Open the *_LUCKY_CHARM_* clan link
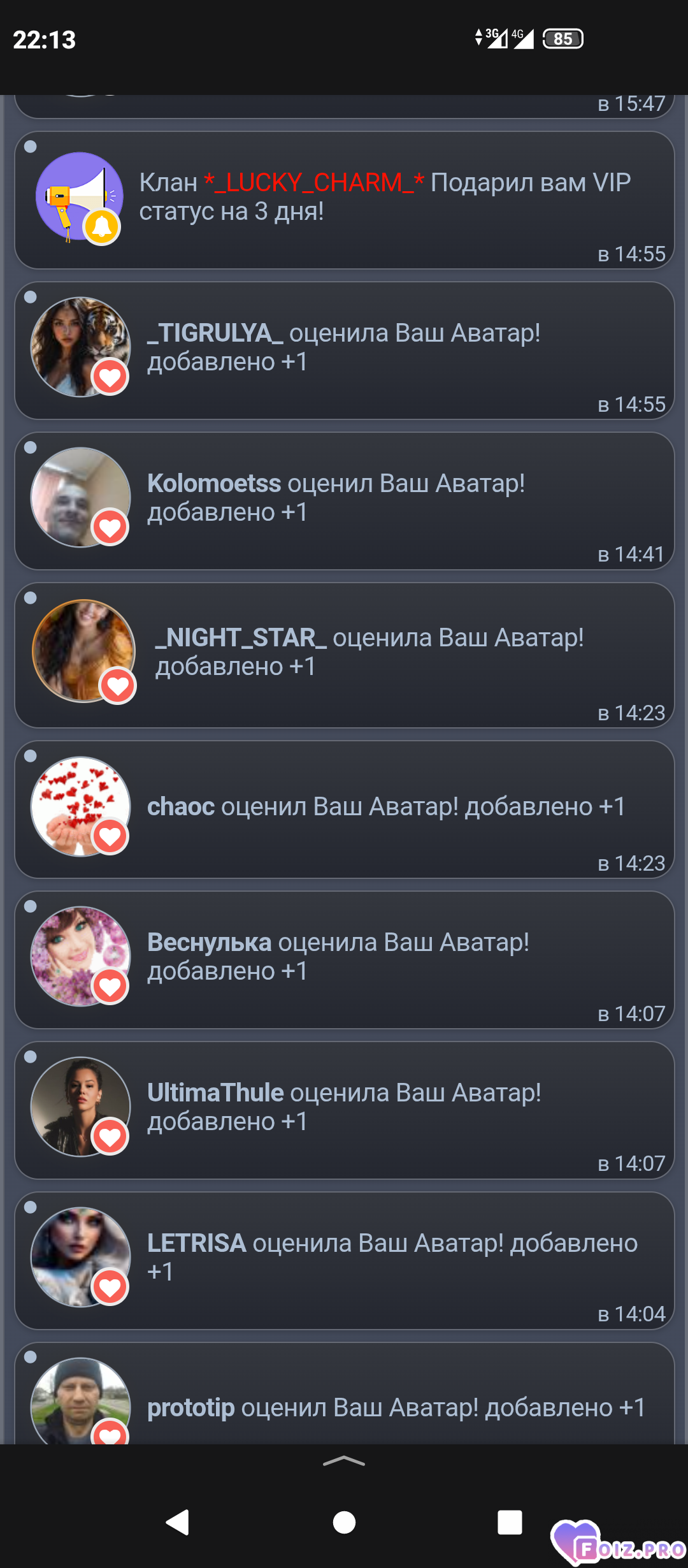688x1568 pixels. (x=313, y=183)
